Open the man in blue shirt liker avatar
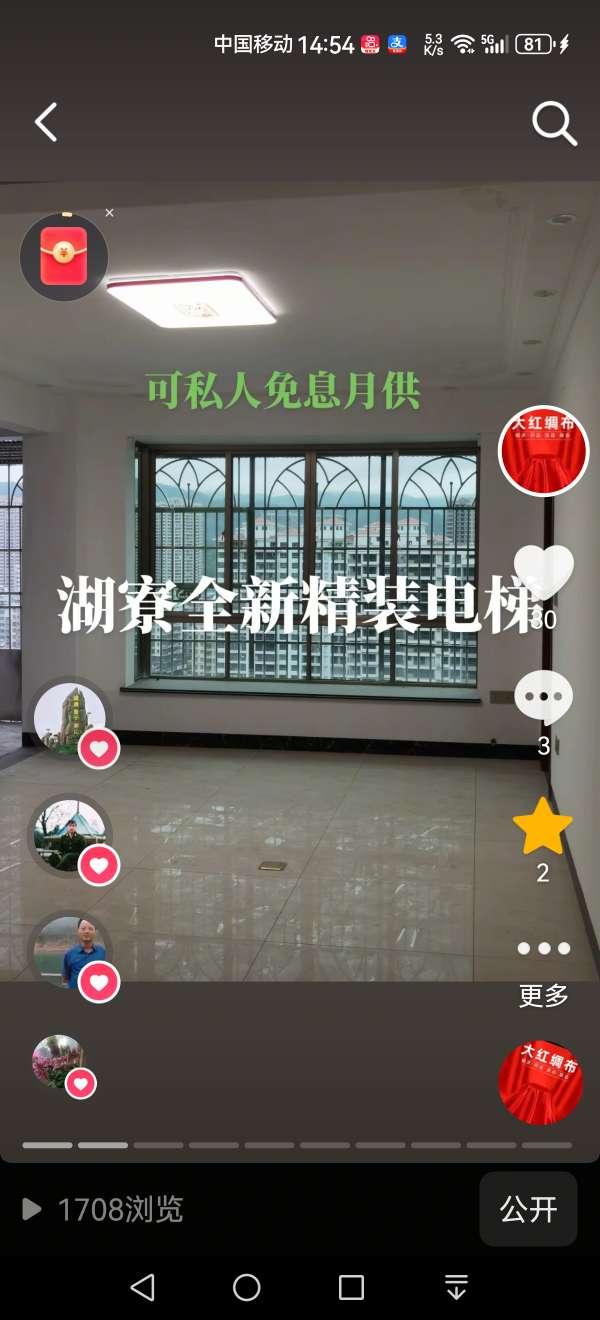This screenshot has height=1320, width=600. (x=70, y=952)
